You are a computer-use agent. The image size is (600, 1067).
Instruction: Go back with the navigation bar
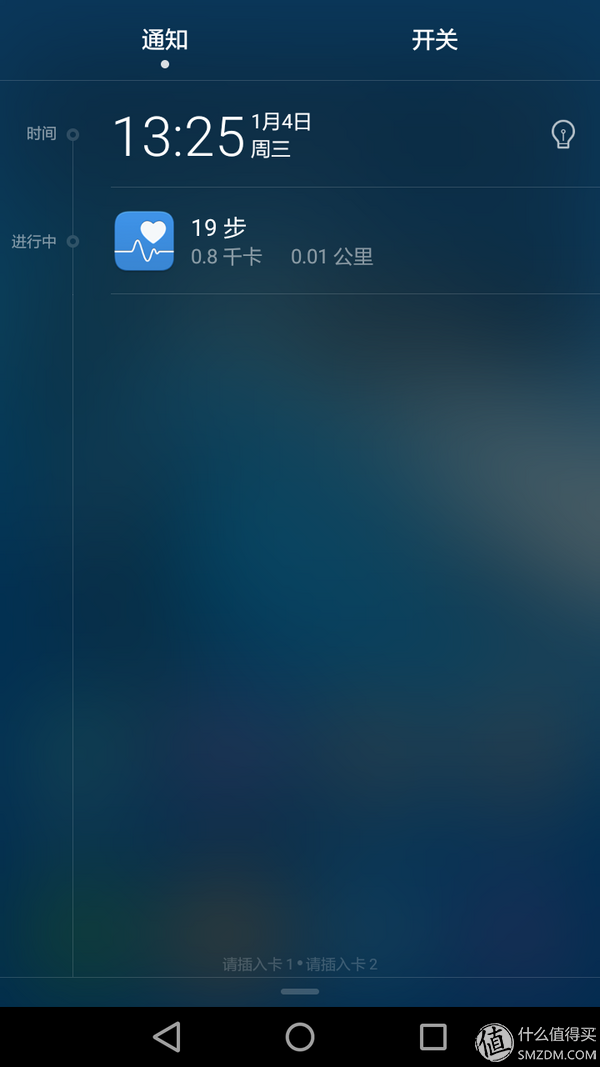167,1036
